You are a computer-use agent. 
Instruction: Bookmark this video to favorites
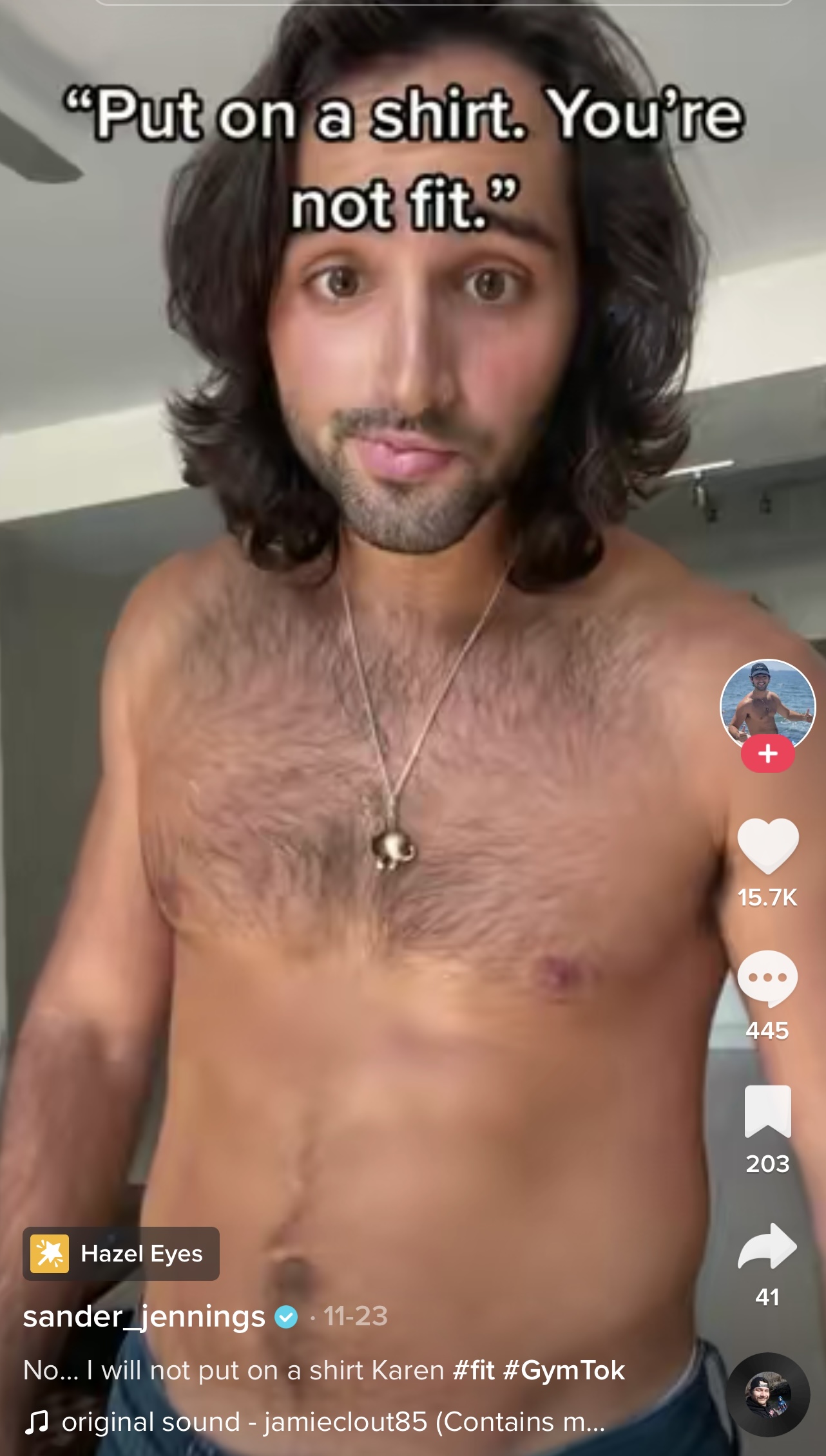pyautogui.click(x=767, y=1111)
